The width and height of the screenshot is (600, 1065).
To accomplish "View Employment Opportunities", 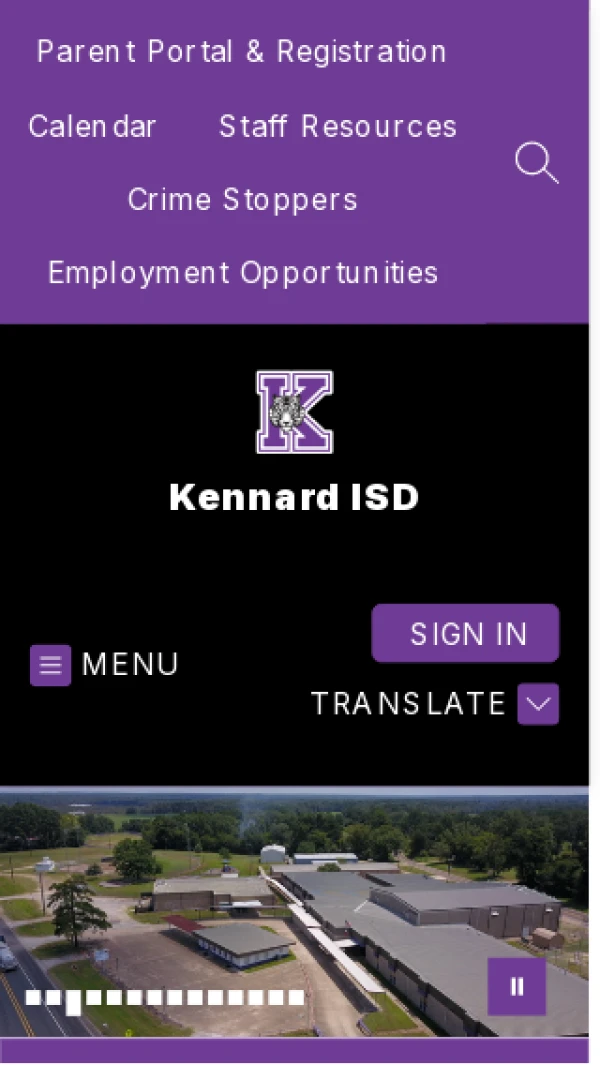I will click(x=243, y=272).
